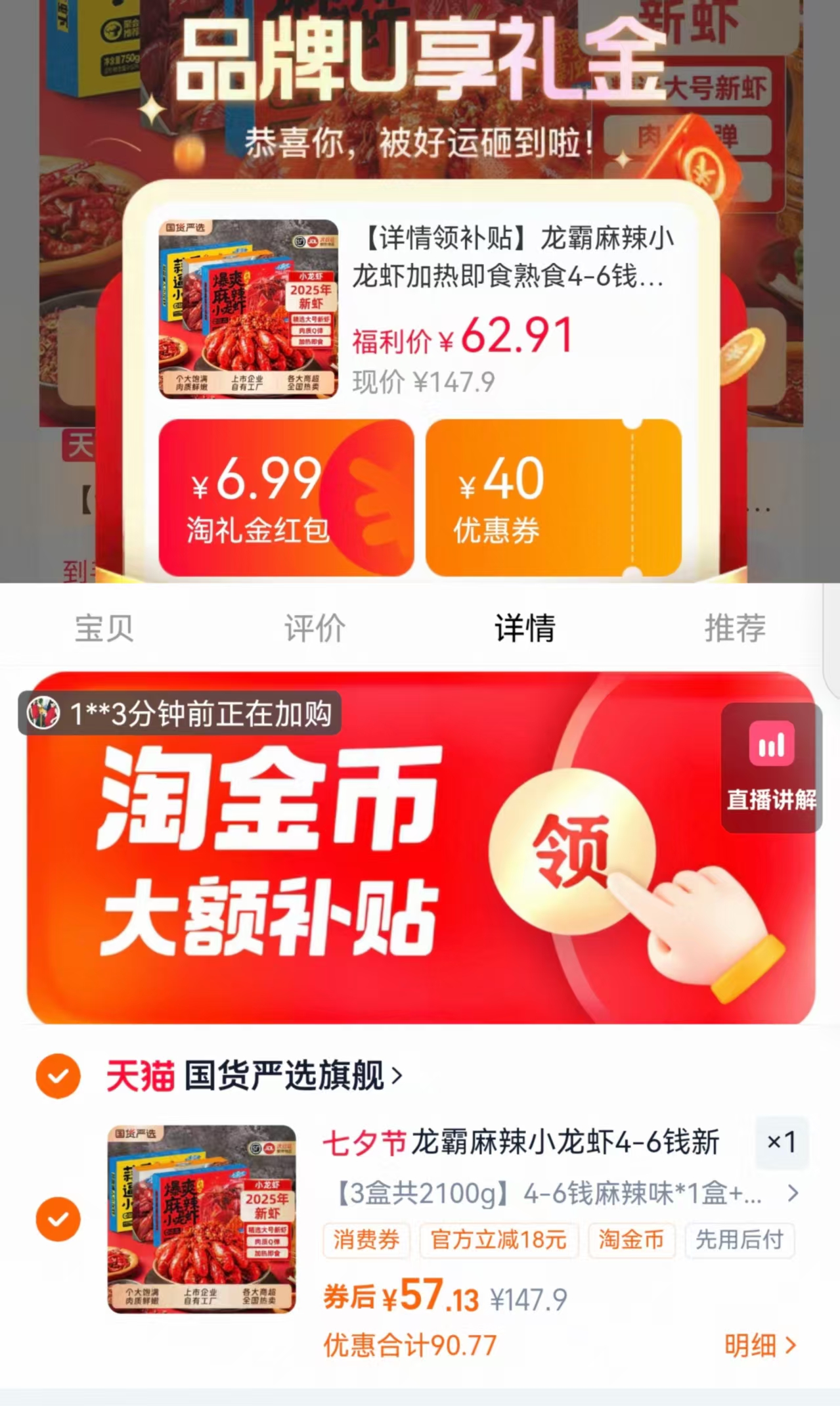840x1406 pixels.
Task: Toggle the 消费券 coupon tag
Action: [366, 1240]
